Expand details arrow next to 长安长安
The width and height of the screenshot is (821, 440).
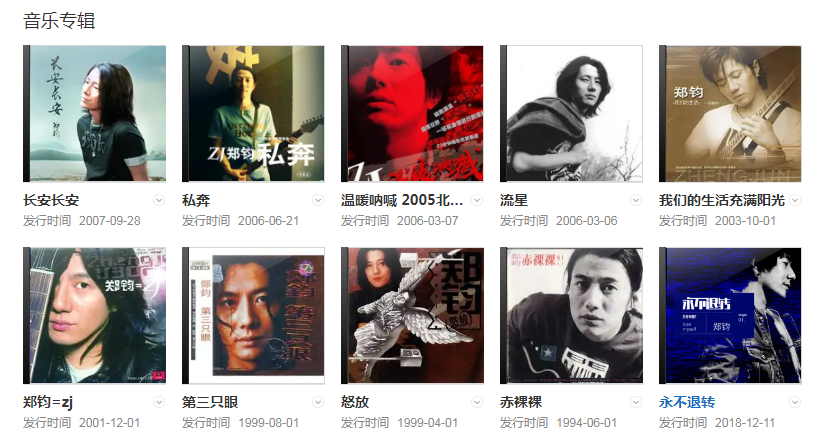click(x=159, y=200)
